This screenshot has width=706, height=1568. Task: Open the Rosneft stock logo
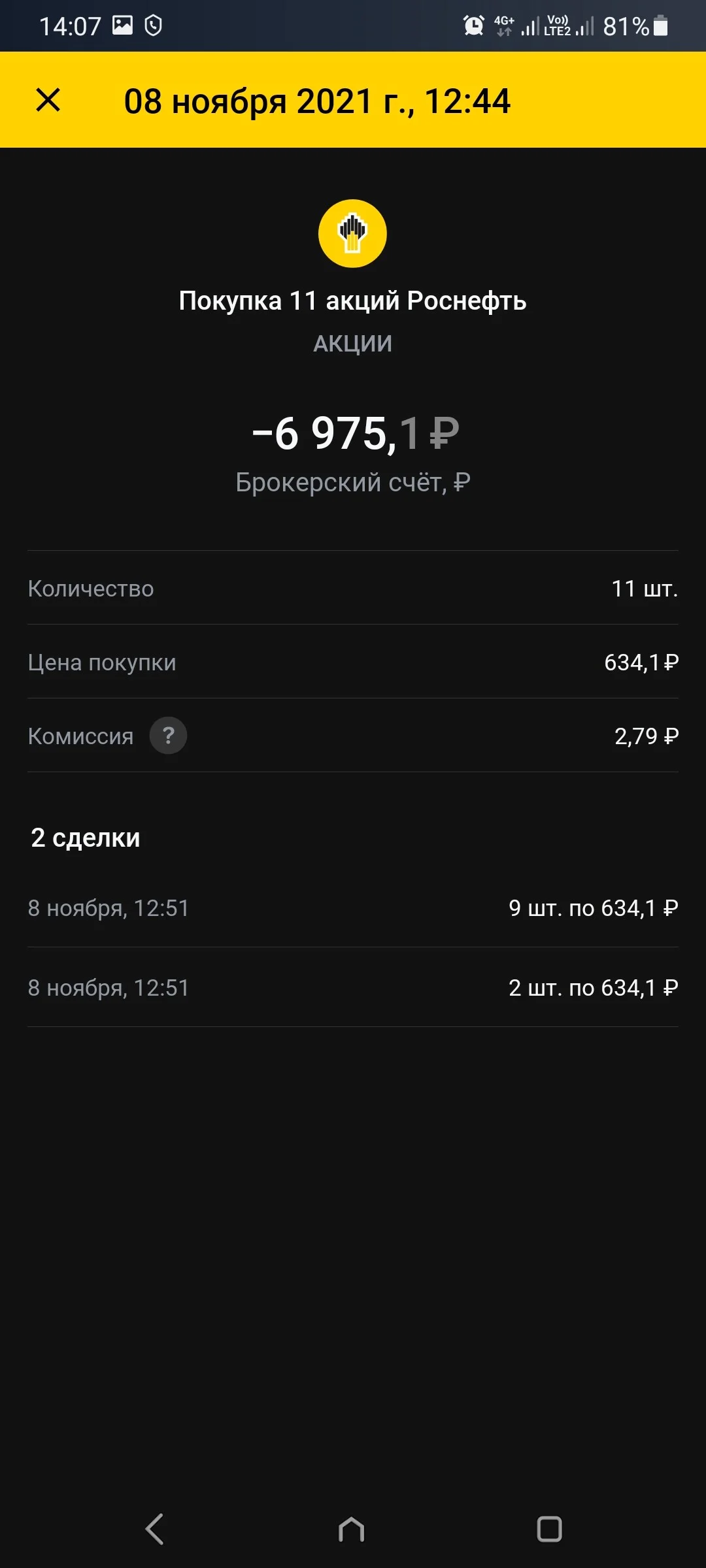(352, 233)
